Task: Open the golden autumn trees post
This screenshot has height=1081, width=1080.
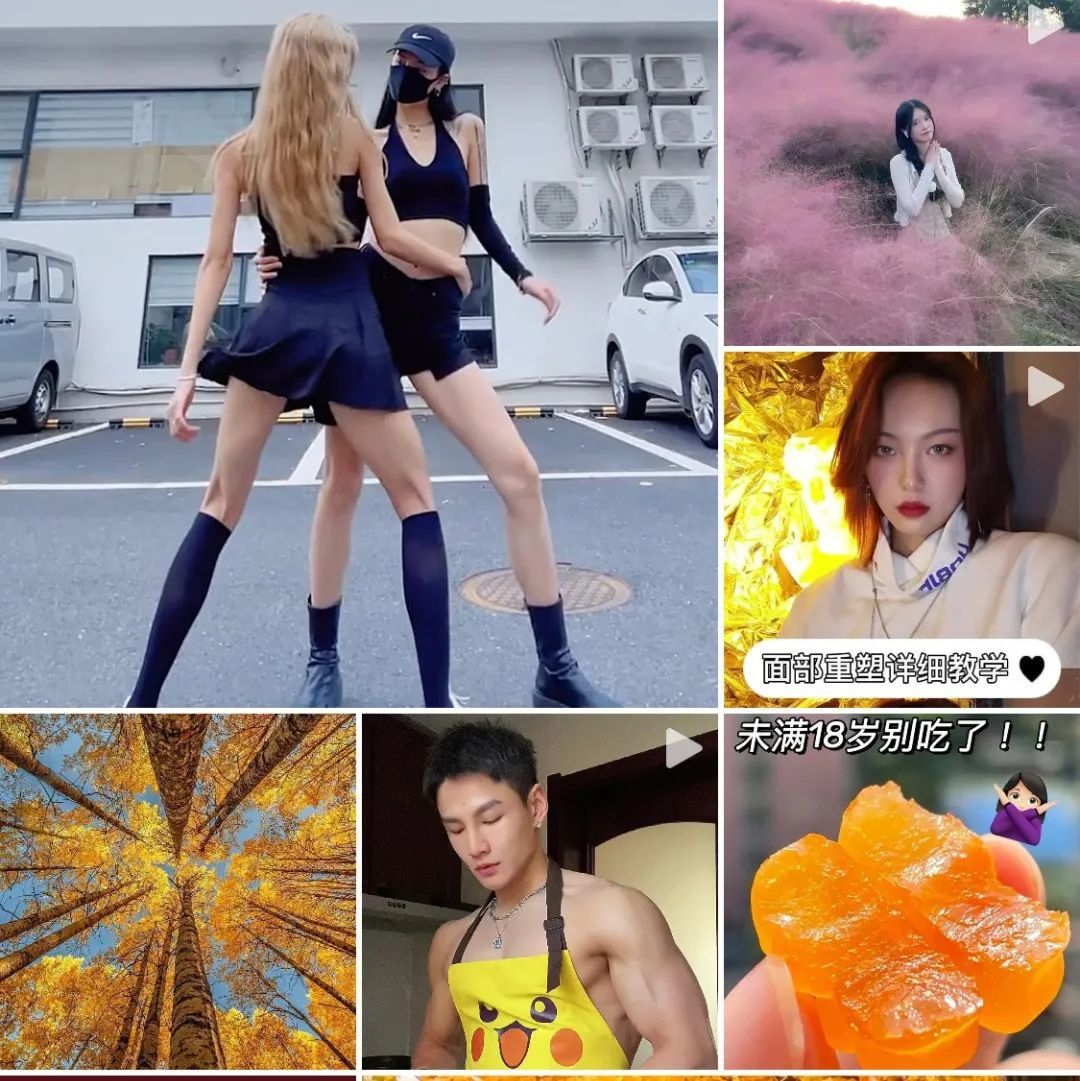Action: coord(177,891)
